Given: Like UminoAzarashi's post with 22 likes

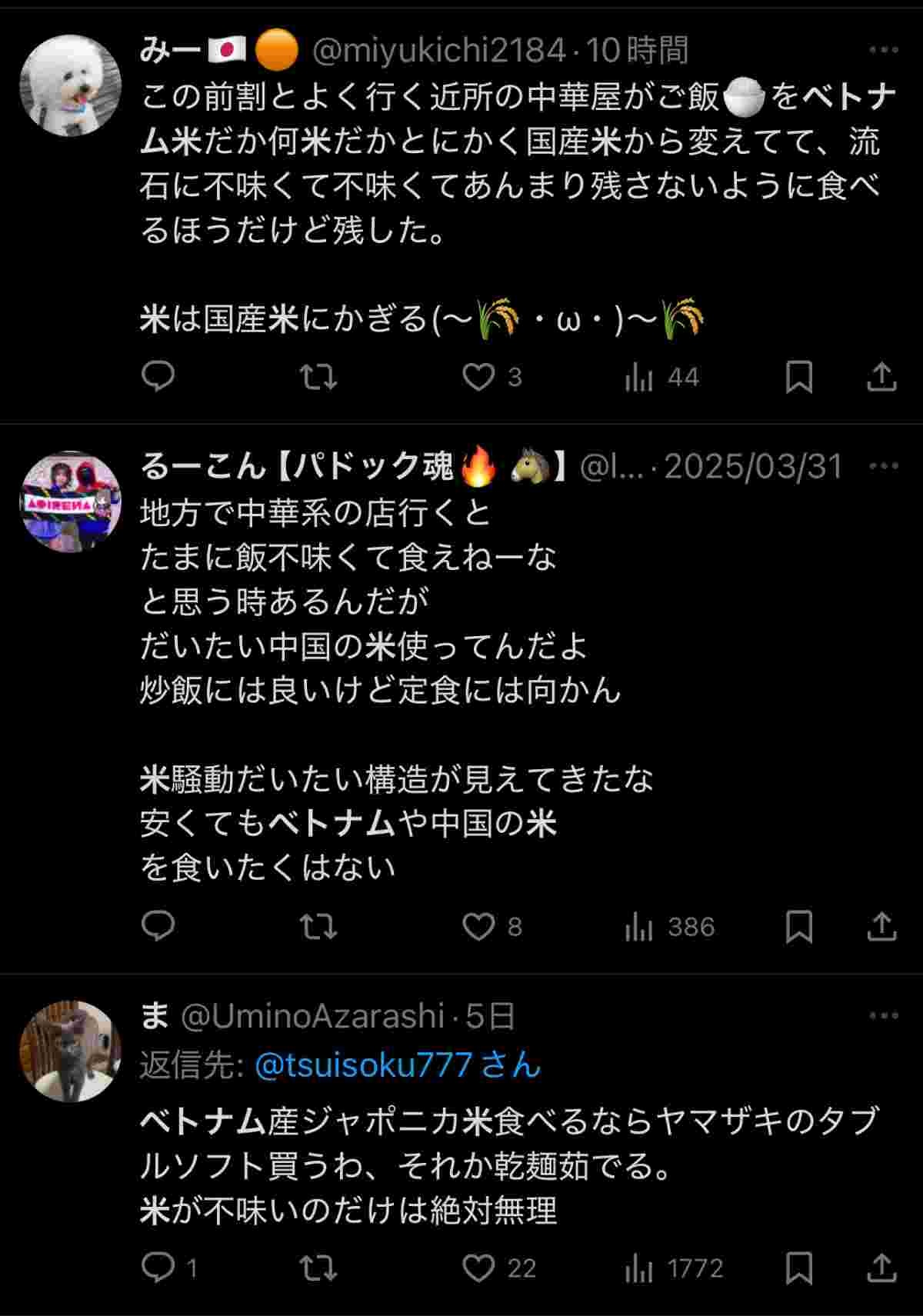Looking at the screenshot, I should [x=479, y=1268].
